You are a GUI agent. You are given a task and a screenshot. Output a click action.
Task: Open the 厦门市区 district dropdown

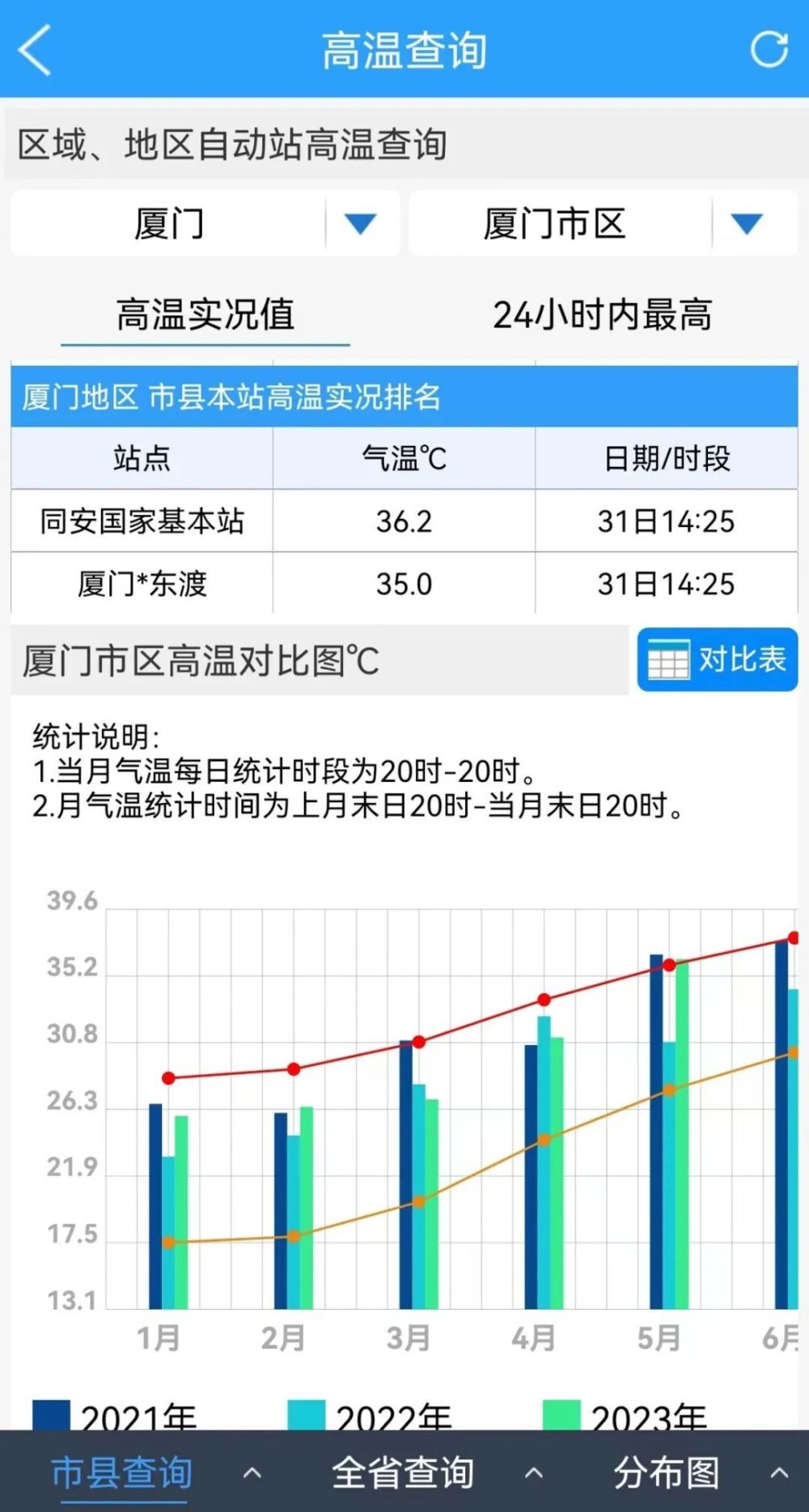[604, 223]
